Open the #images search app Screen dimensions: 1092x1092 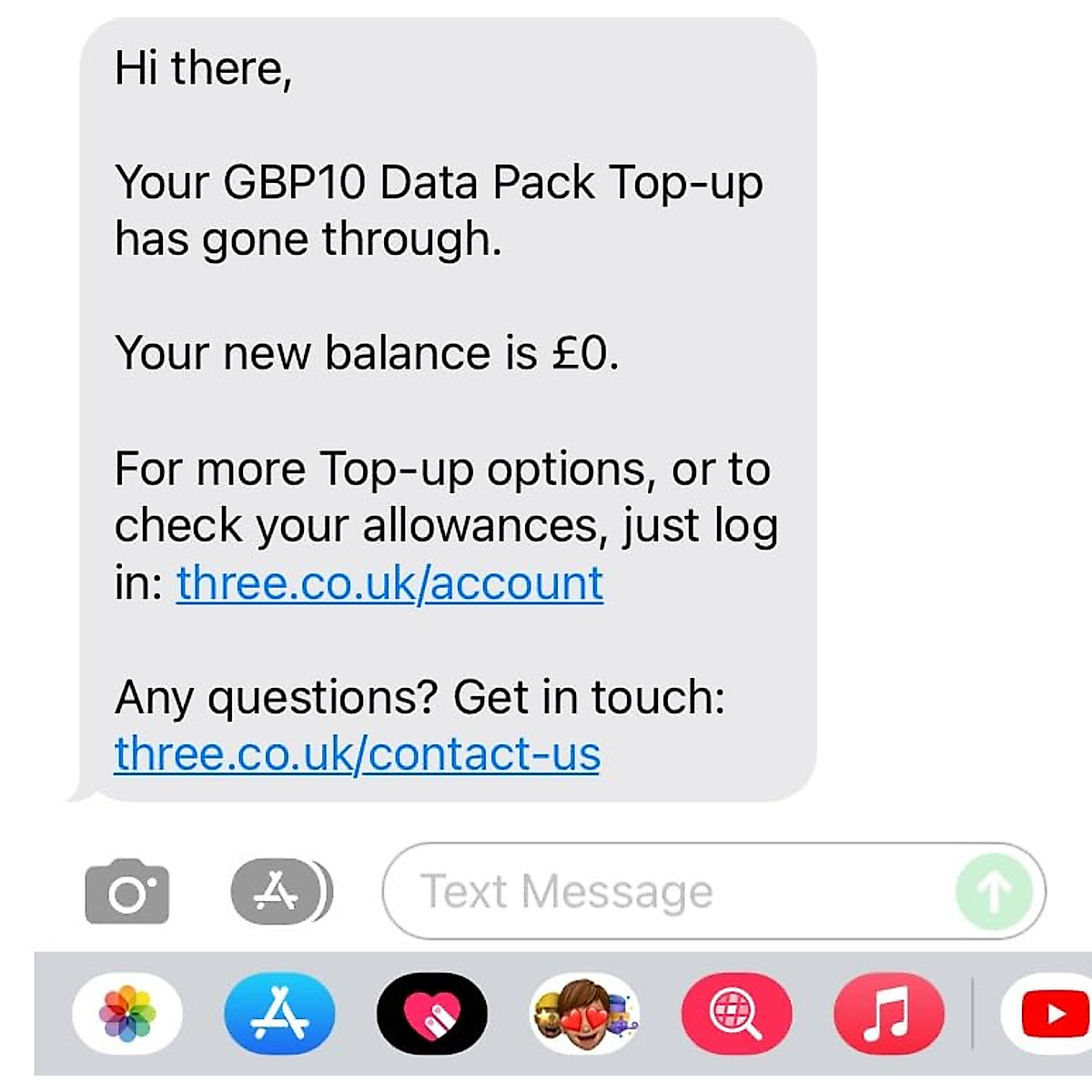click(x=736, y=1013)
